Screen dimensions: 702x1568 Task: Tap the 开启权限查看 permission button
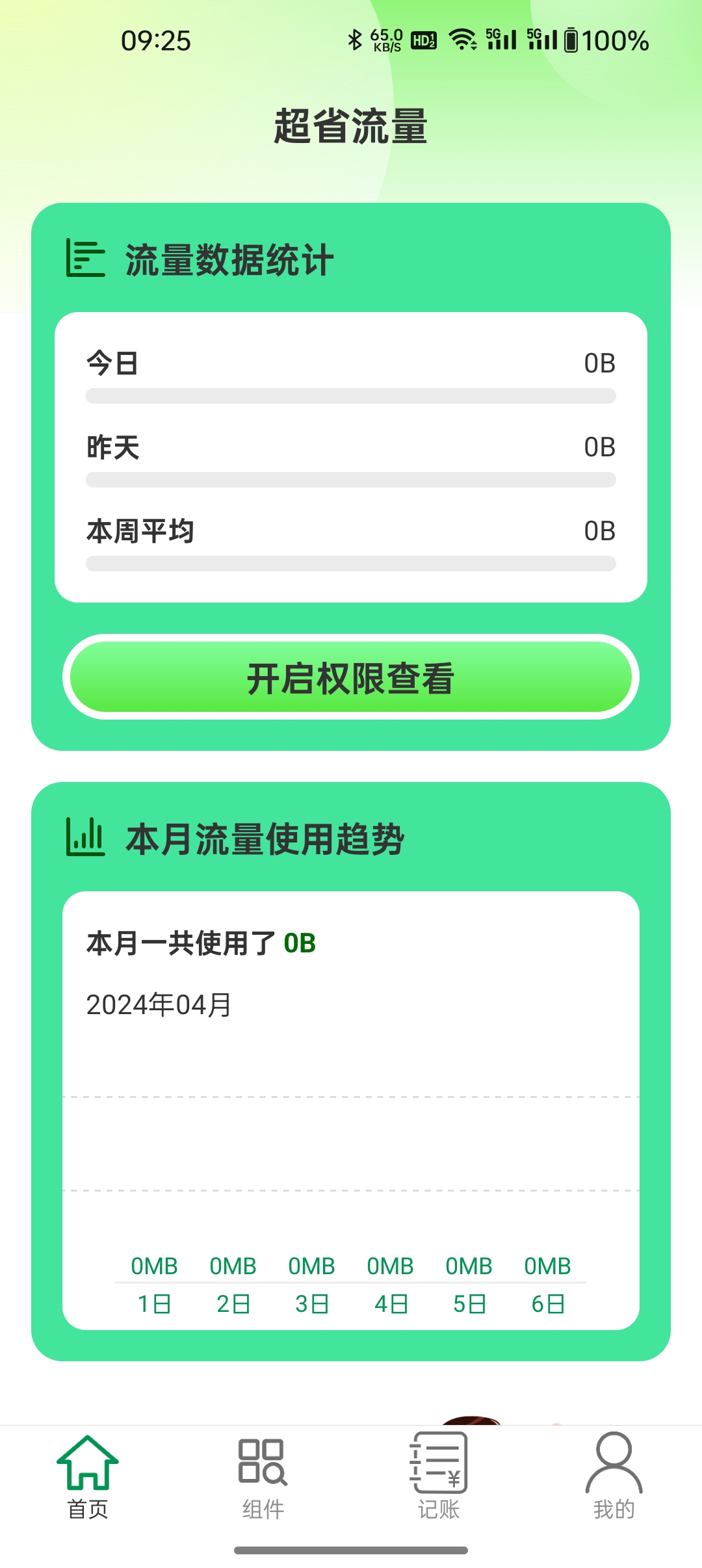click(x=351, y=678)
